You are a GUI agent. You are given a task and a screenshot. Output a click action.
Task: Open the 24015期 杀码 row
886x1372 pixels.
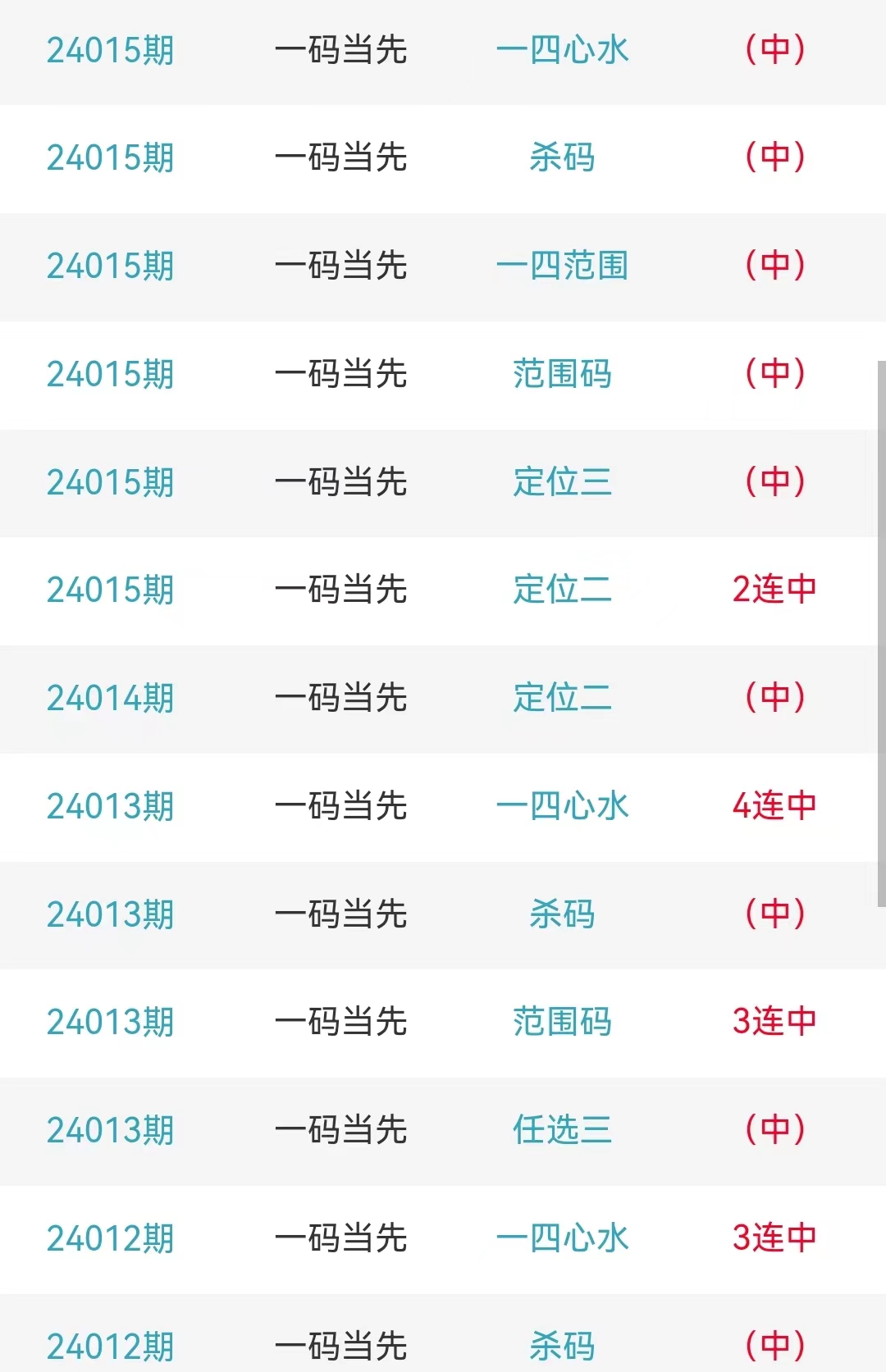pos(562,157)
